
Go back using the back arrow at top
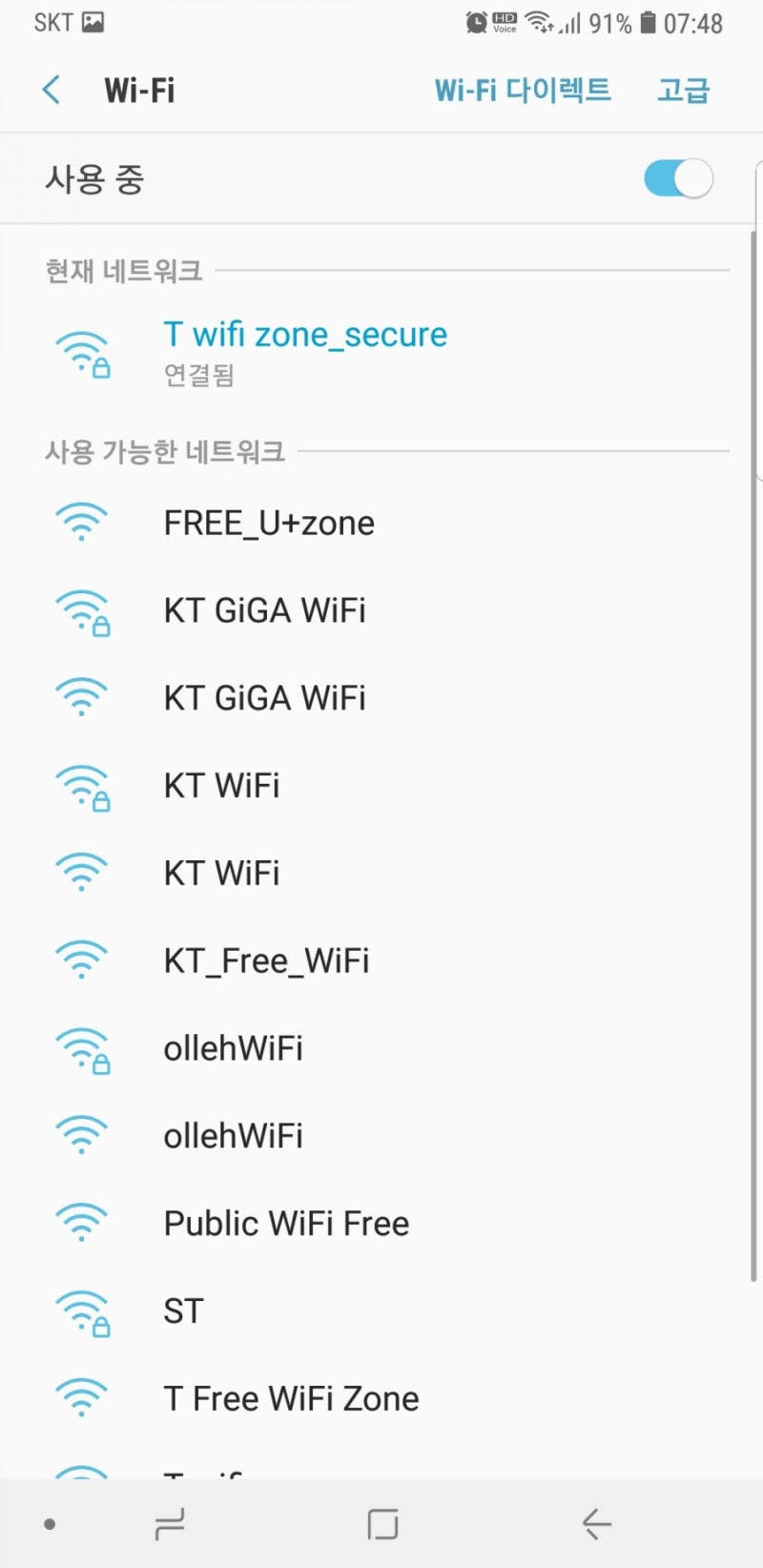tap(51, 89)
